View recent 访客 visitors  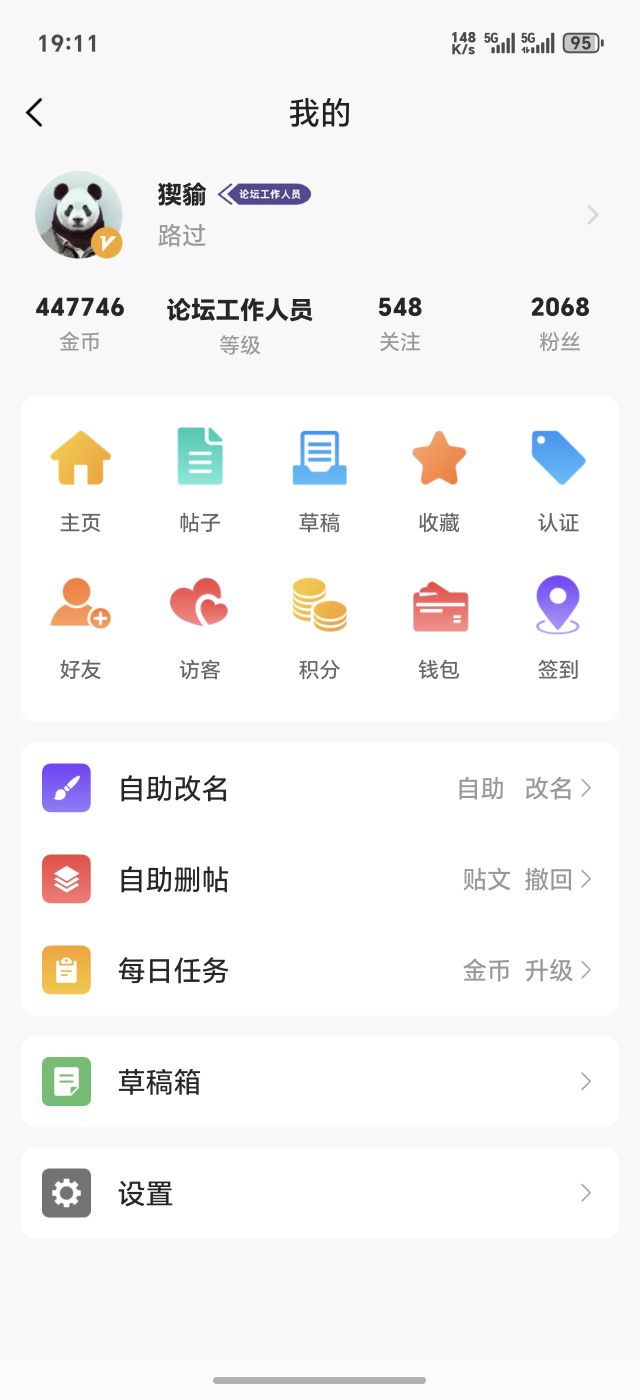click(x=200, y=627)
